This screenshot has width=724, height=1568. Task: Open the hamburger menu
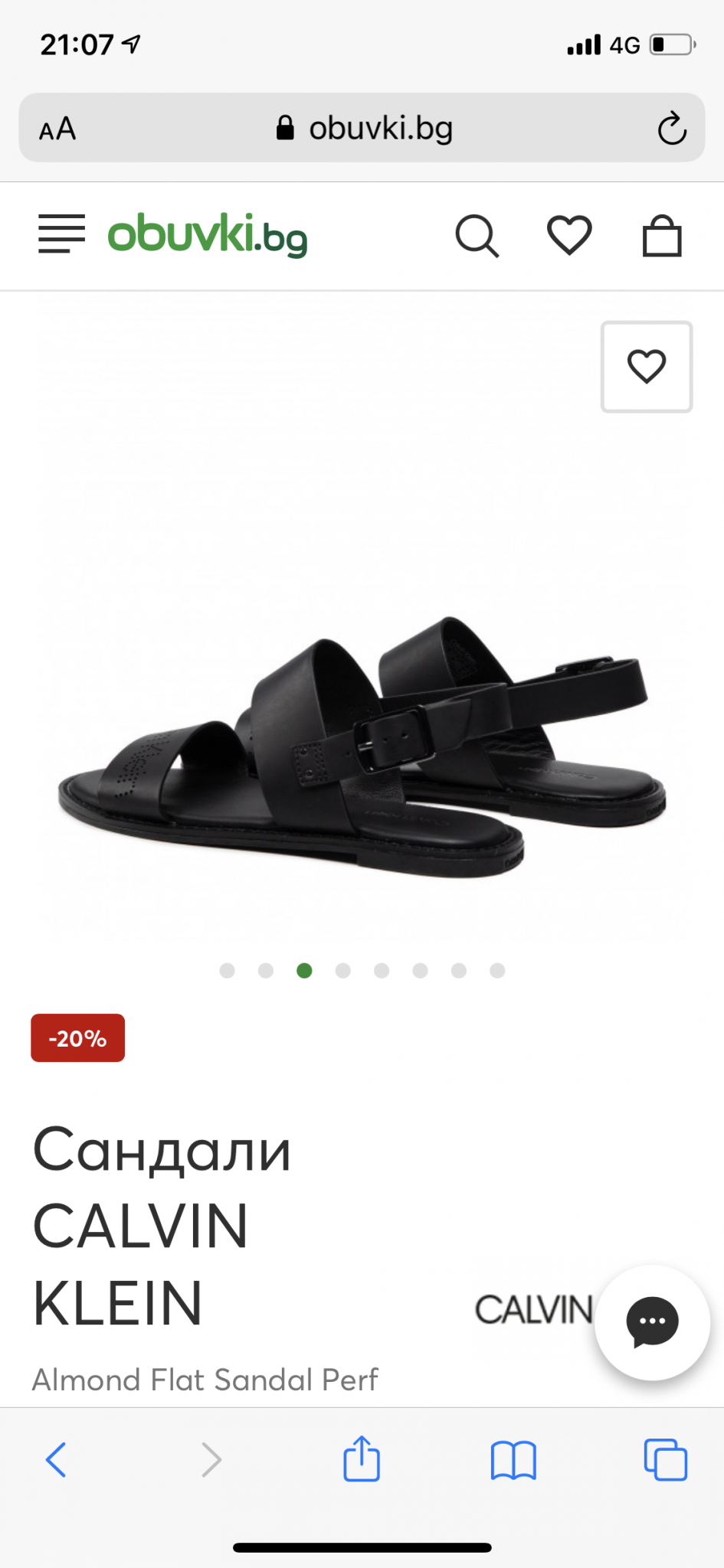pos(61,234)
